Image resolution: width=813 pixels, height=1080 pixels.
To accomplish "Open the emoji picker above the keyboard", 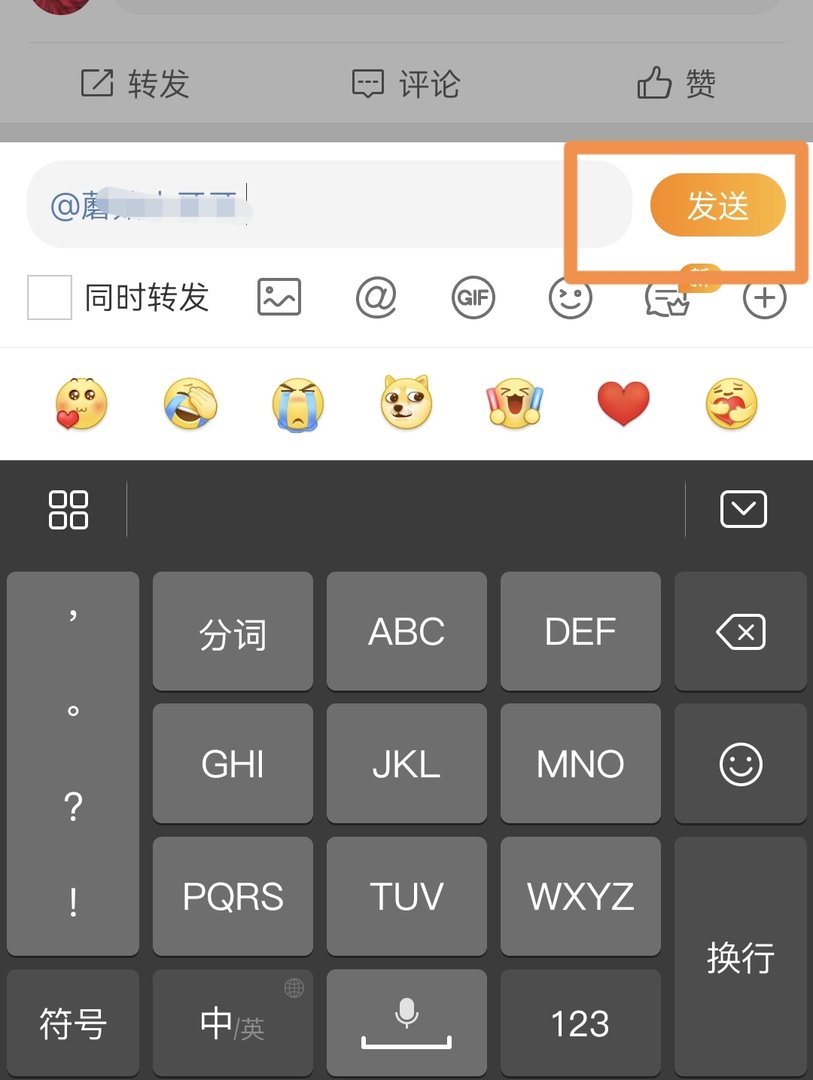I will click(570, 297).
